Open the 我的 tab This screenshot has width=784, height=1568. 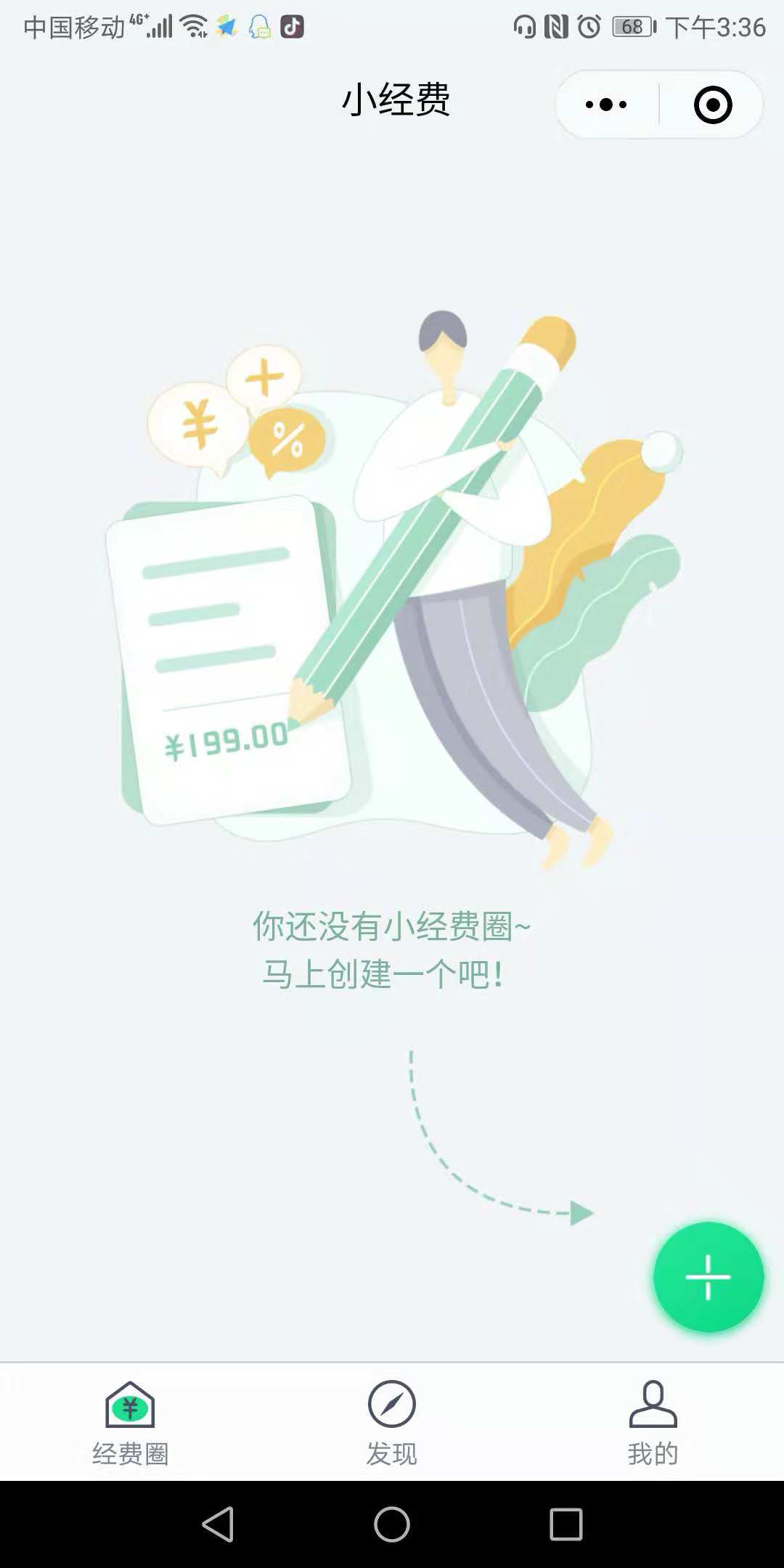click(x=653, y=1423)
